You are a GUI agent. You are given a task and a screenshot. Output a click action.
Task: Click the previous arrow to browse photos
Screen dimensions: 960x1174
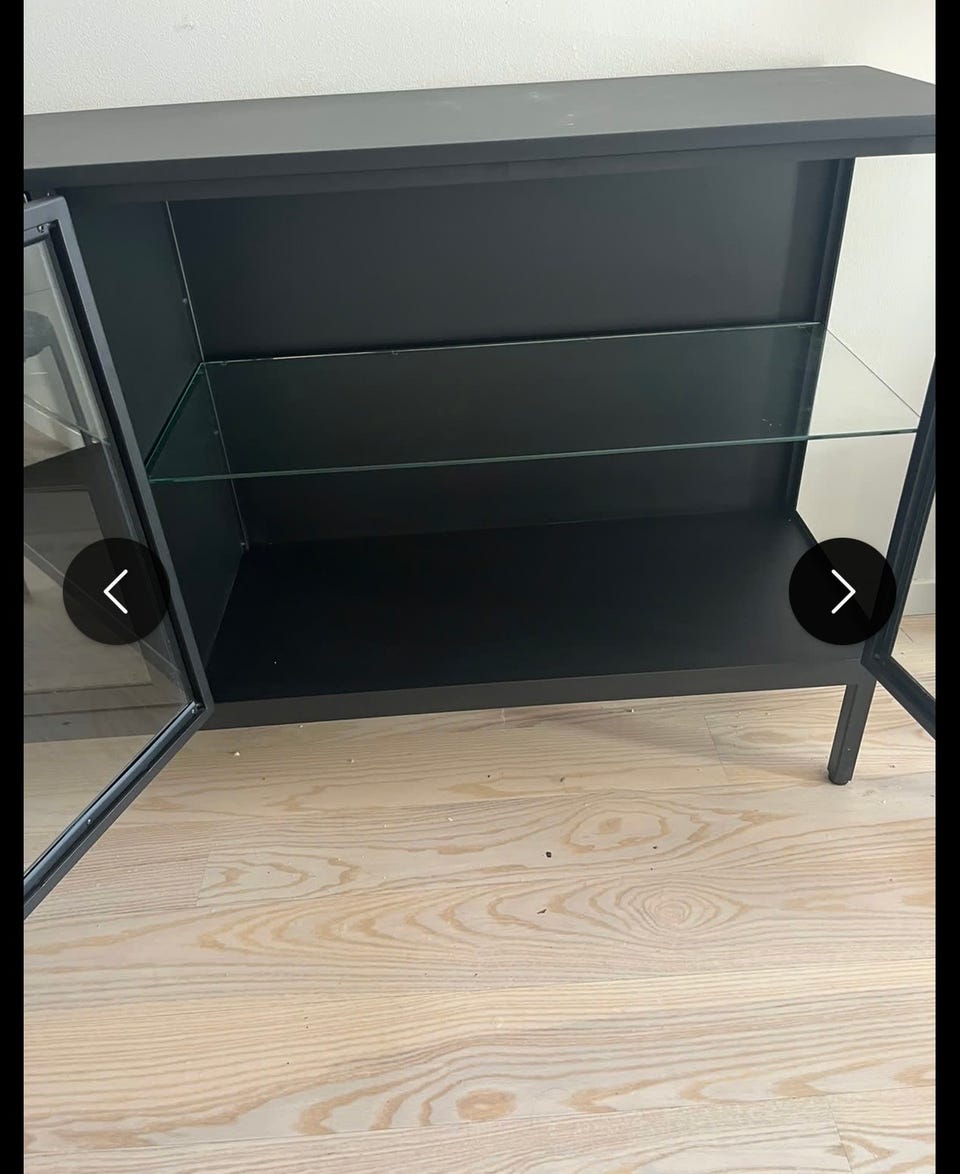pyautogui.click(x=117, y=592)
